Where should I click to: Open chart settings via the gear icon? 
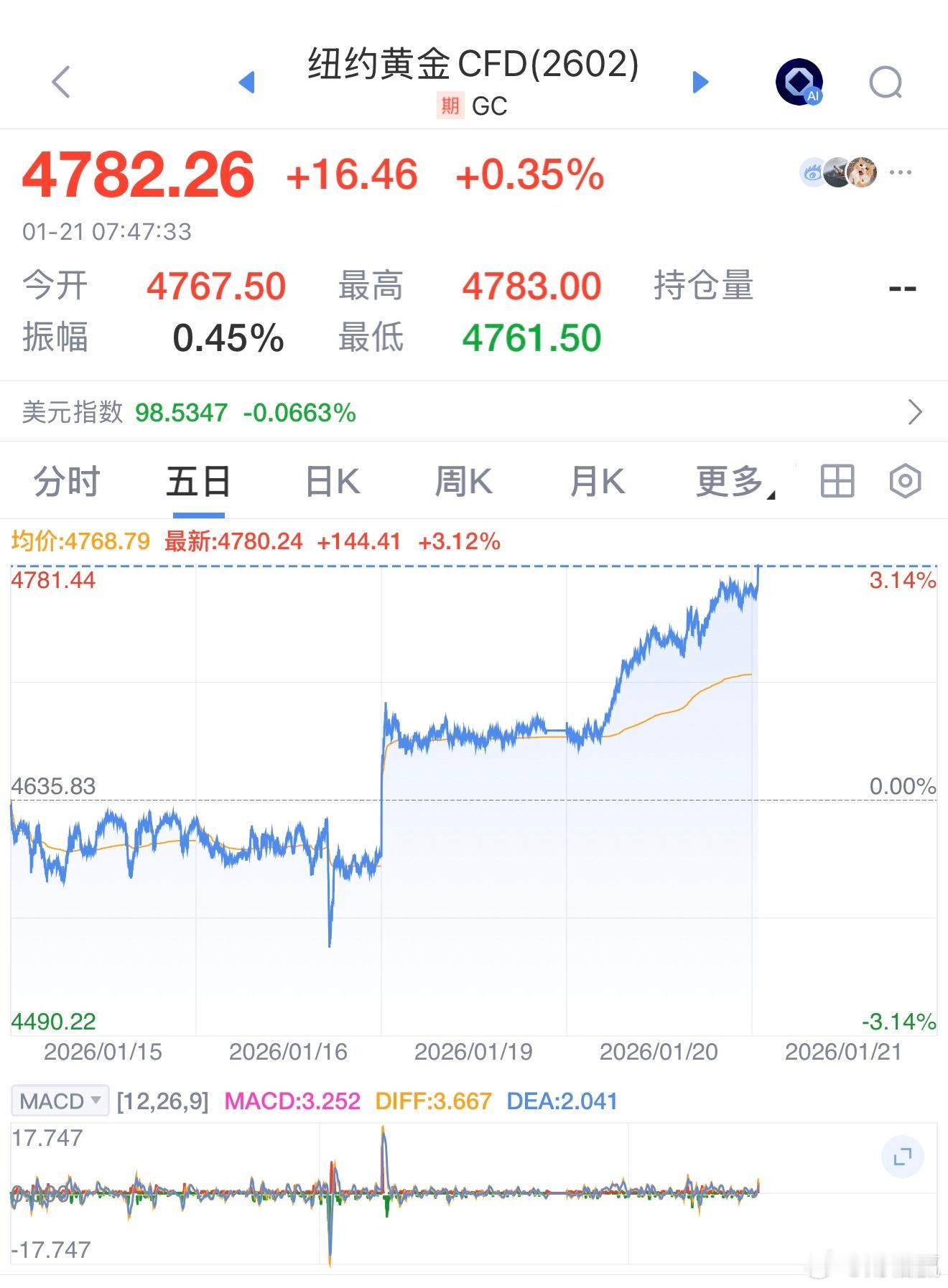pyautogui.click(x=905, y=480)
